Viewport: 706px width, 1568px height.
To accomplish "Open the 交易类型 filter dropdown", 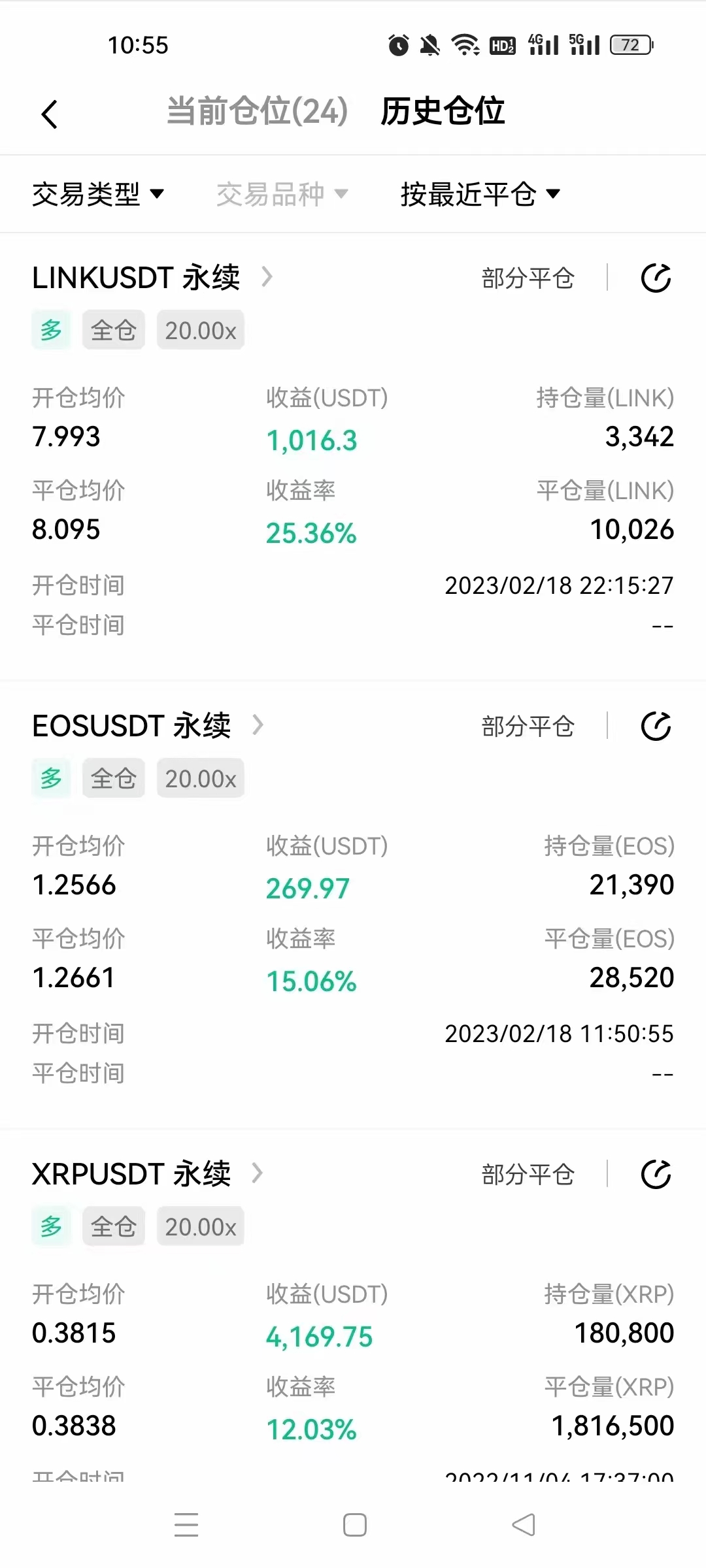I will click(x=98, y=194).
